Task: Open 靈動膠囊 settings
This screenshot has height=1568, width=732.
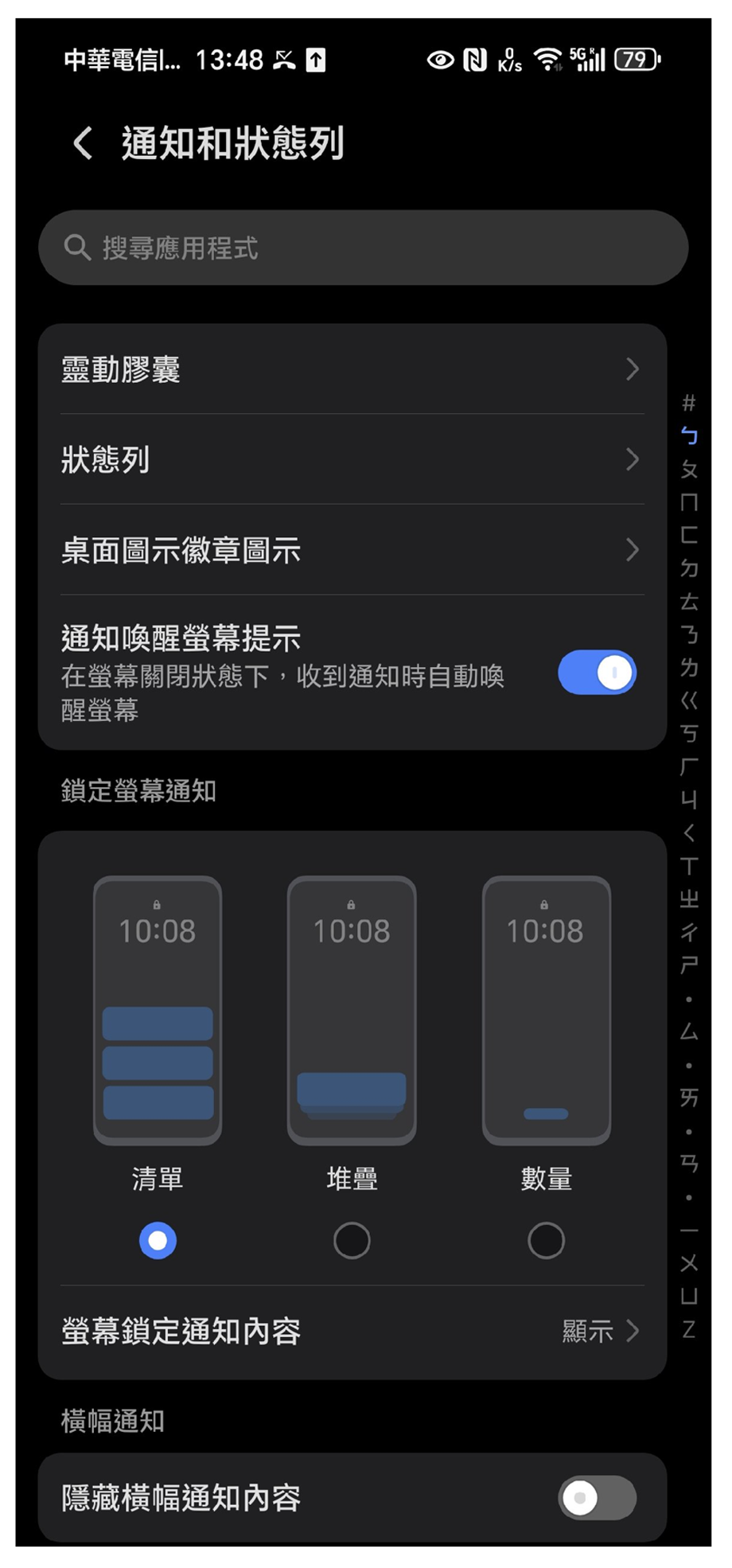Action: pos(352,369)
